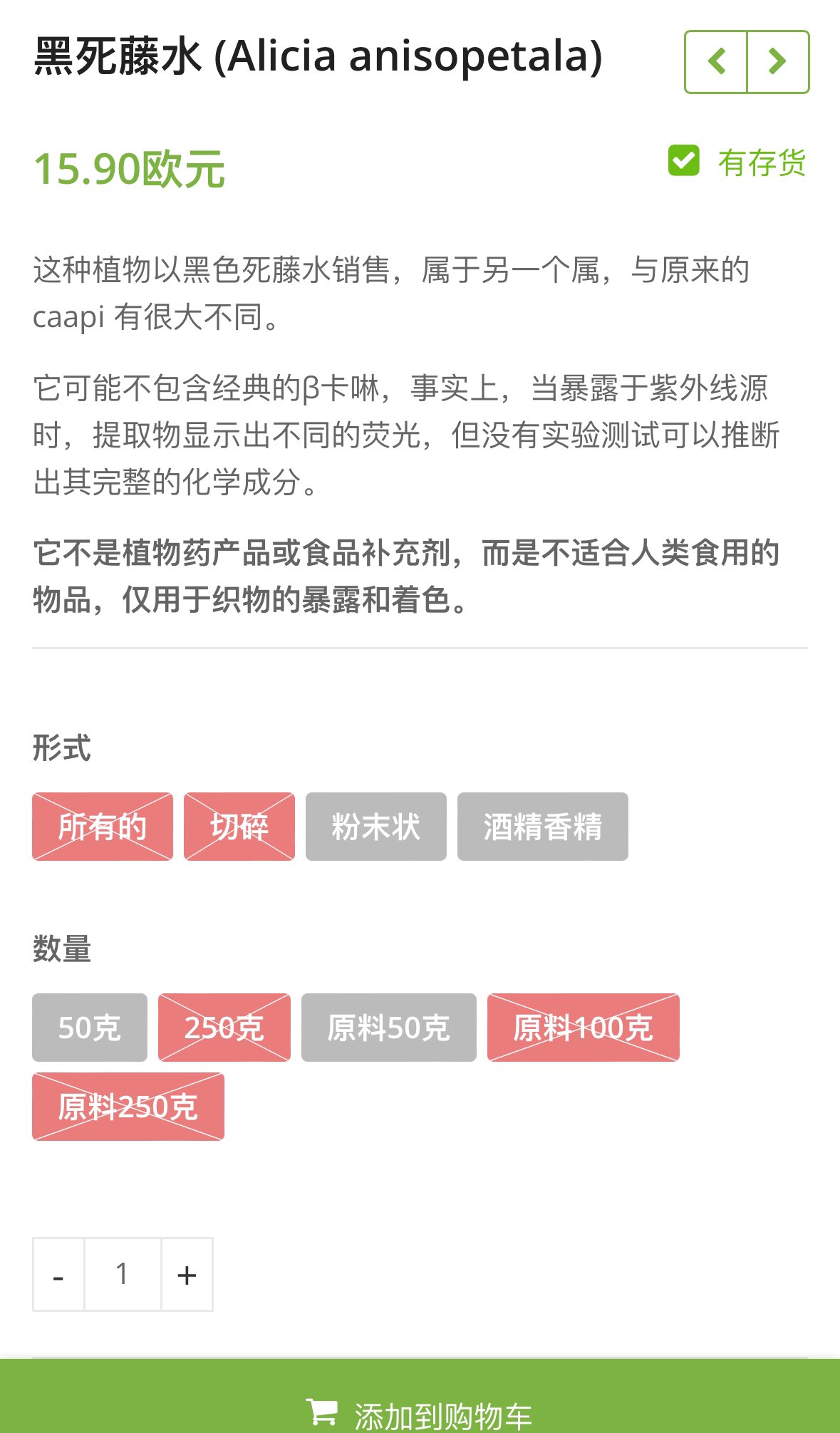
Task: Go to the previous product arrow
Action: click(716, 61)
